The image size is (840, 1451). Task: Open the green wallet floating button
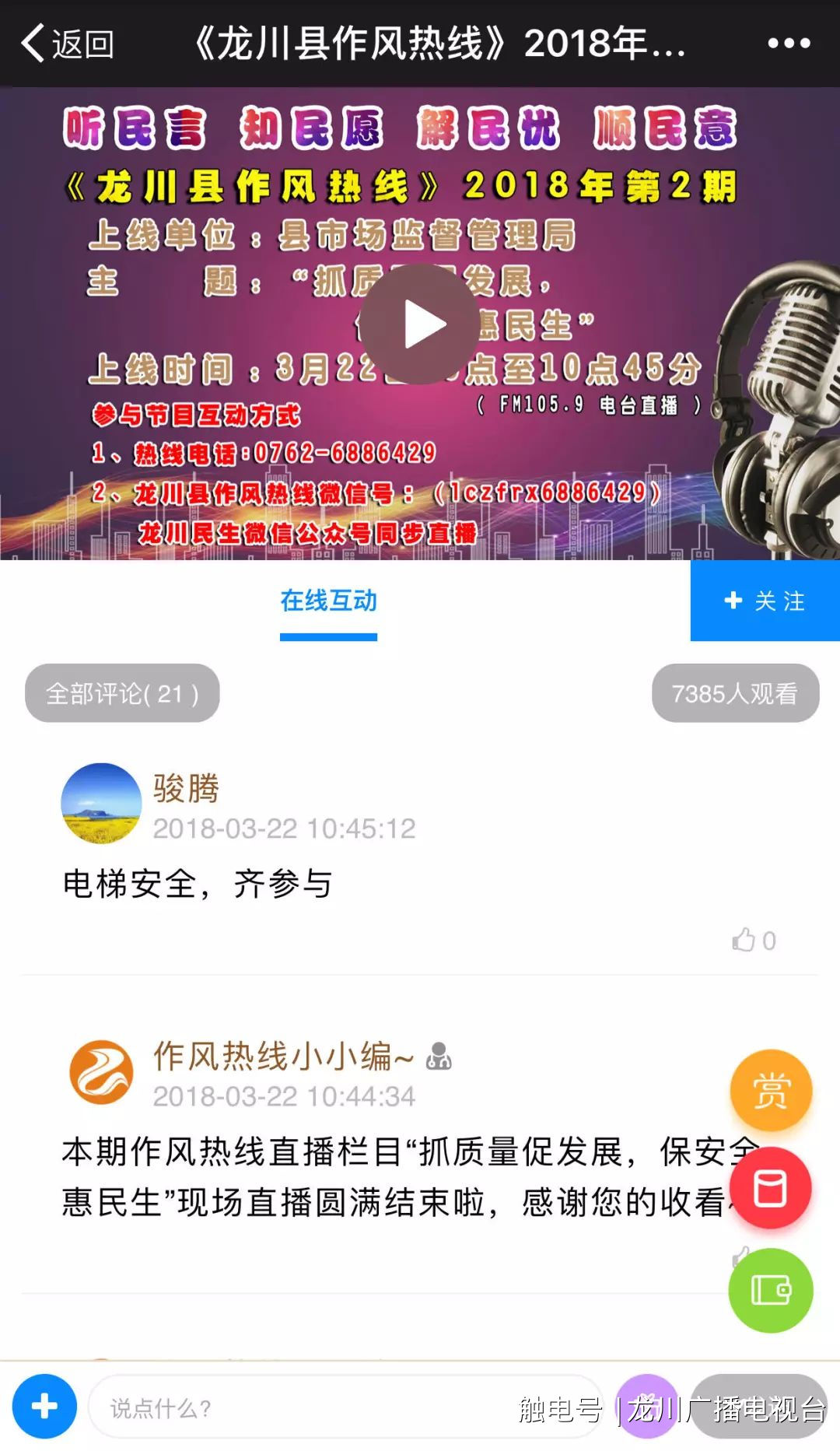click(770, 1291)
